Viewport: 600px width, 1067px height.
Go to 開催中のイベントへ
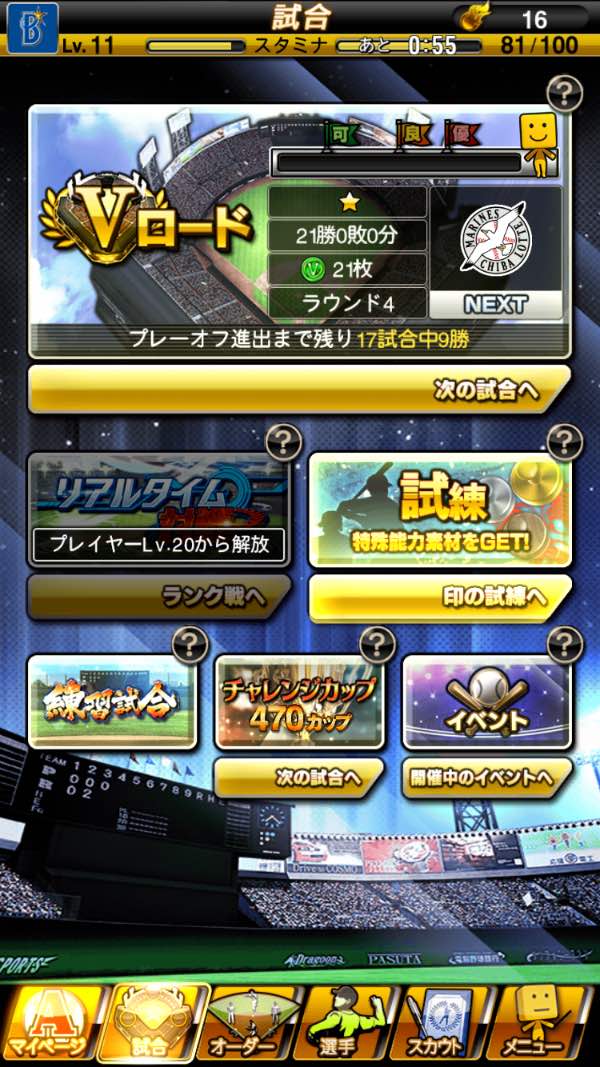[486, 777]
